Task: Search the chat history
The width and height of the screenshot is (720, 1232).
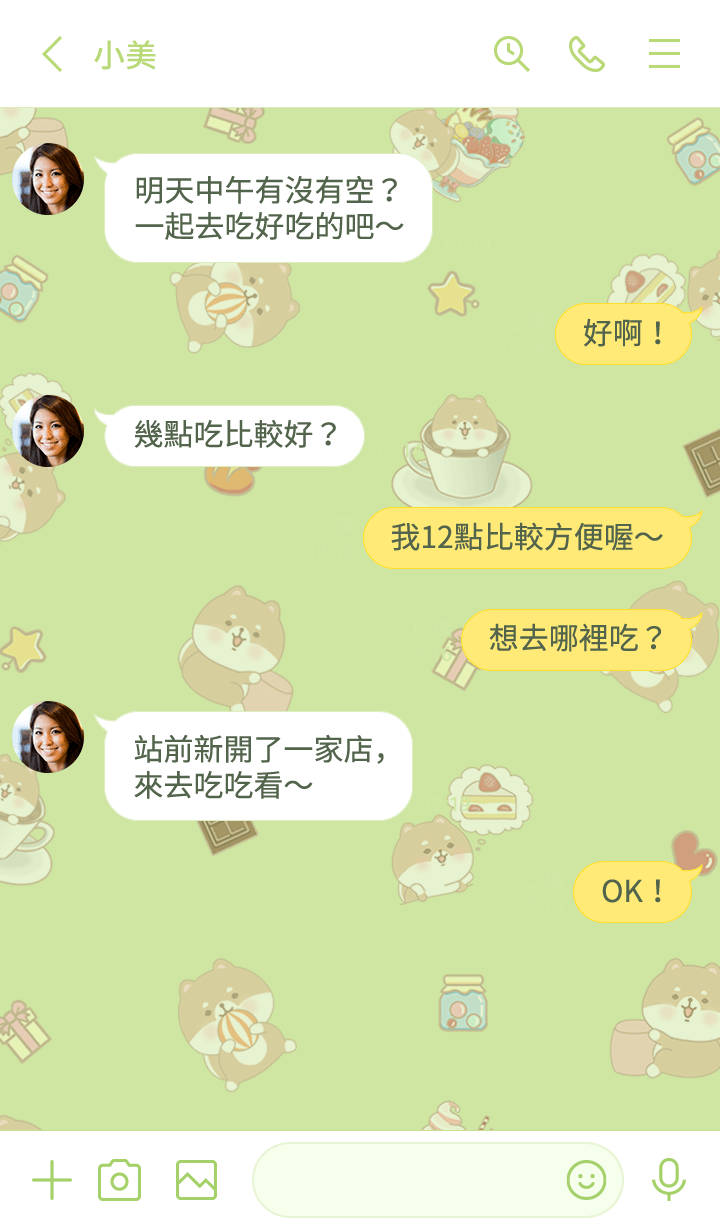Action: click(511, 54)
